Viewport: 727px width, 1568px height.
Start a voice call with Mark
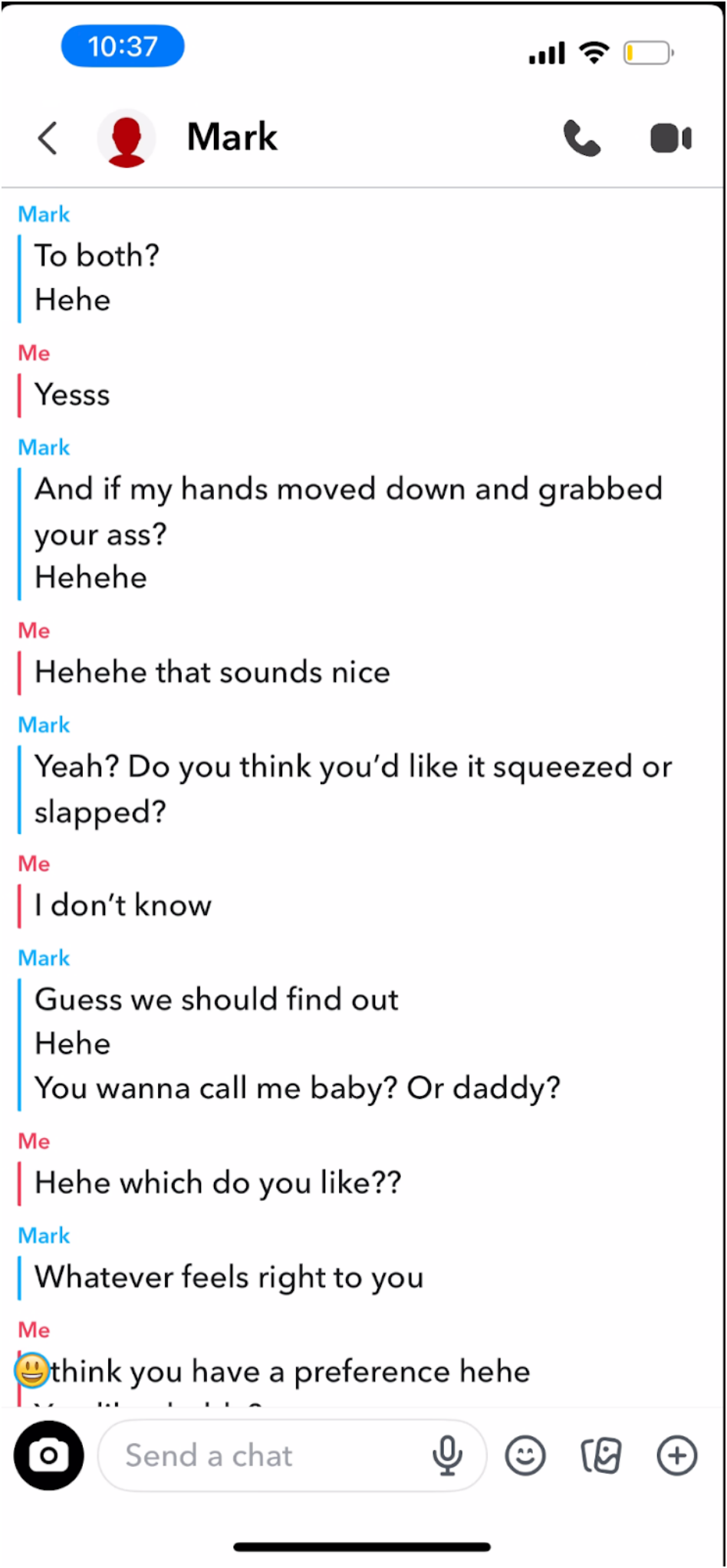(581, 139)
